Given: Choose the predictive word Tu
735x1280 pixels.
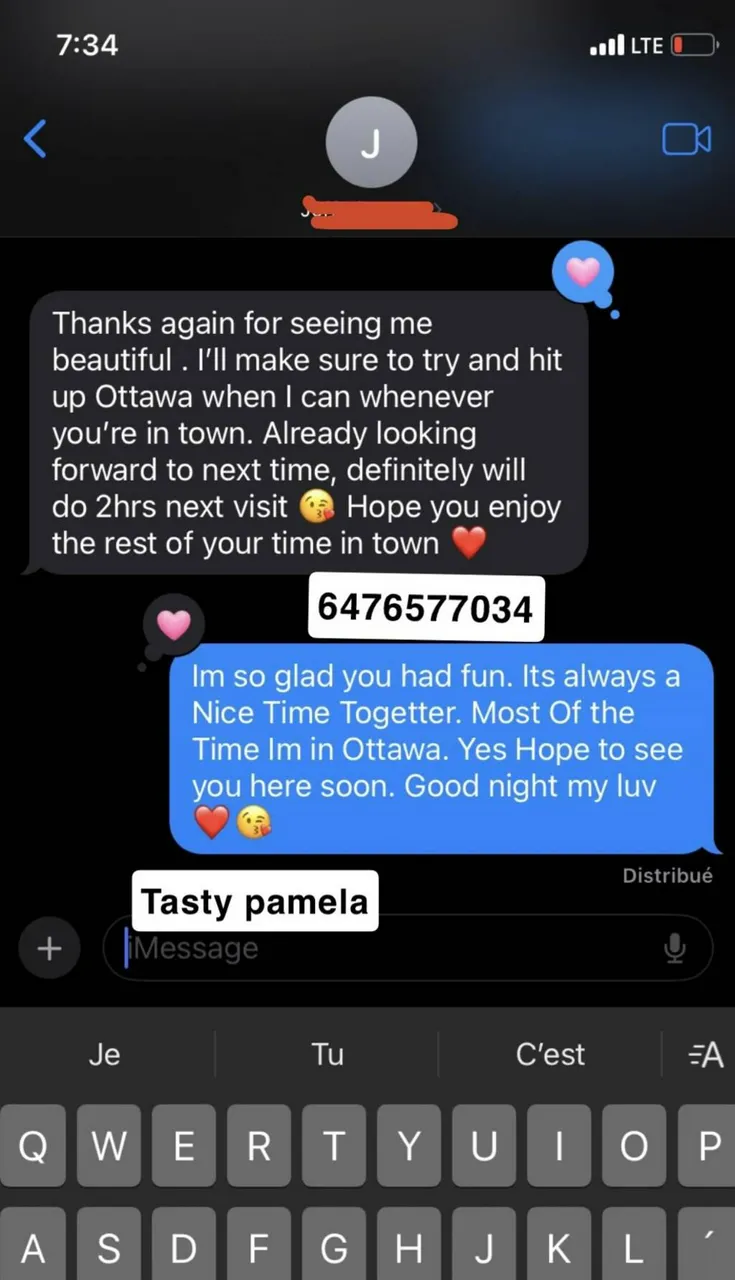Looking at the screenshot, I should click(x=328, y=1054).
